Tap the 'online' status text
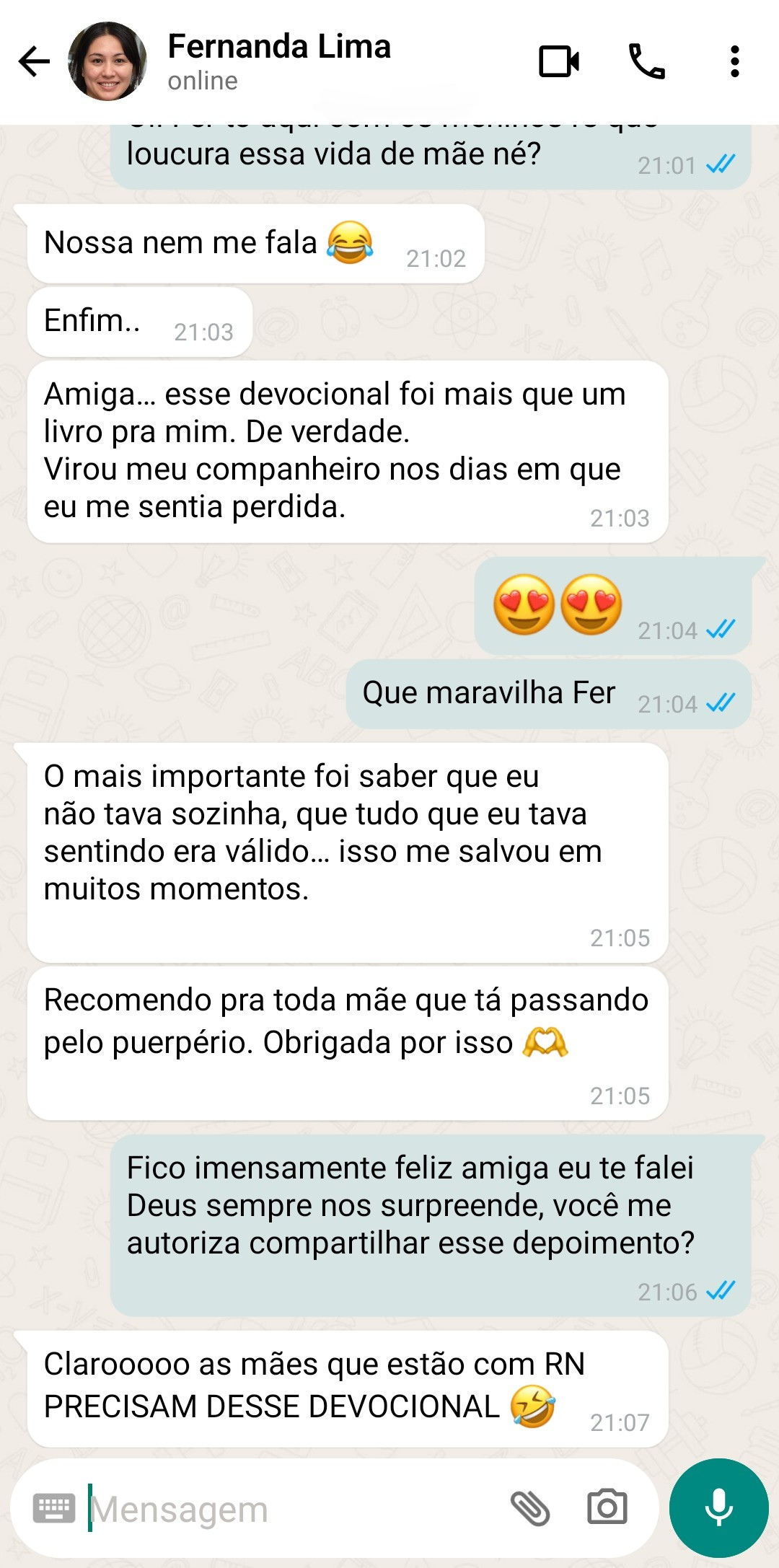Screen dimensions: 779x1568 [x=202, y=81]
